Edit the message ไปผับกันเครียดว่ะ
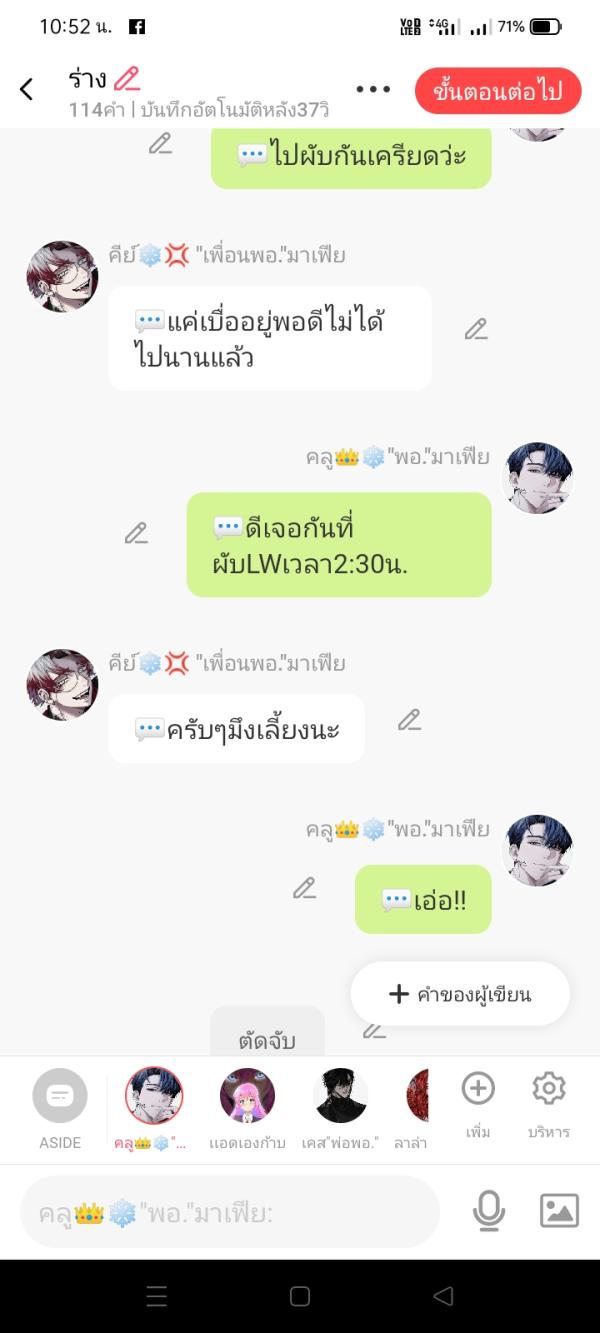 [160, 144]
